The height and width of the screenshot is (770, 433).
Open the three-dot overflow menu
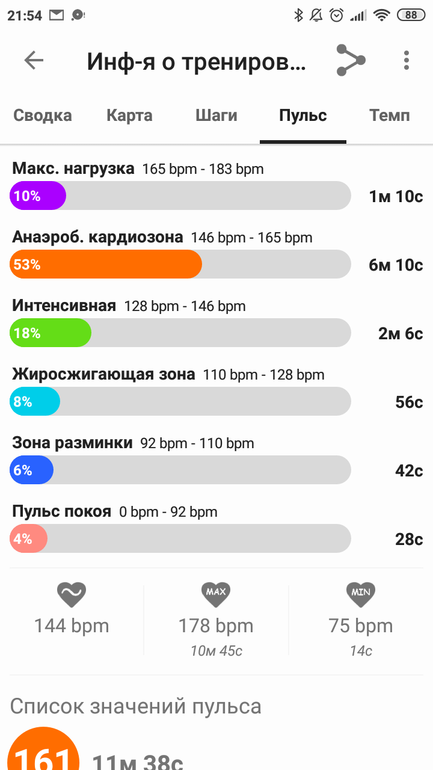[406, 60]
